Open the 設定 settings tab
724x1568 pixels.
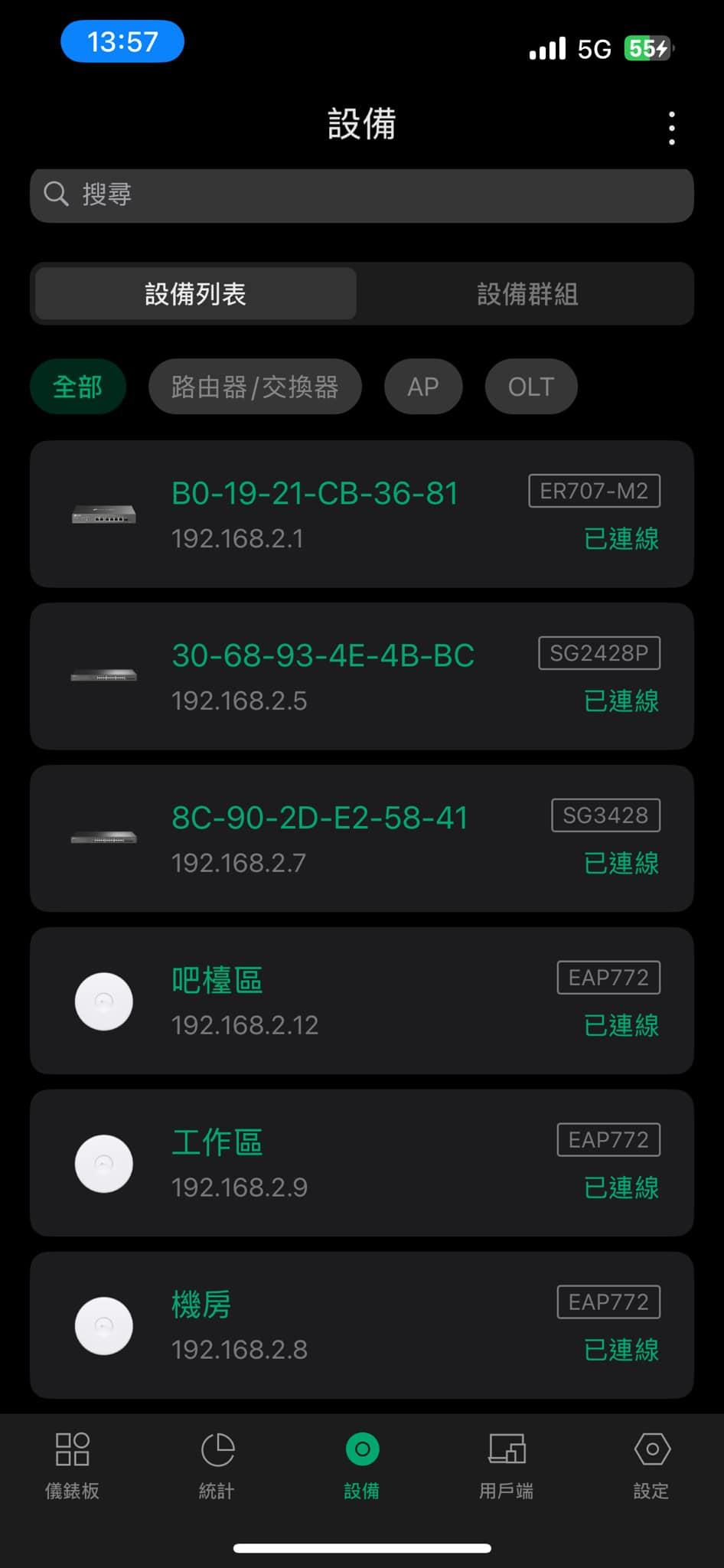[651, 1465]
